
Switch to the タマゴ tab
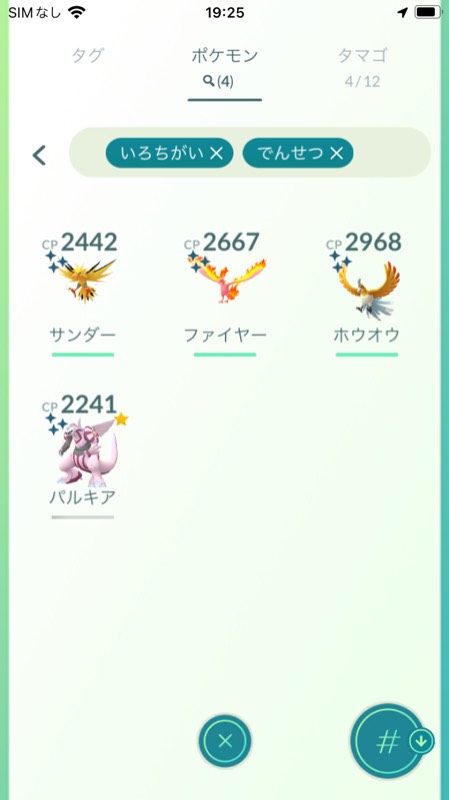click(362, 66)
